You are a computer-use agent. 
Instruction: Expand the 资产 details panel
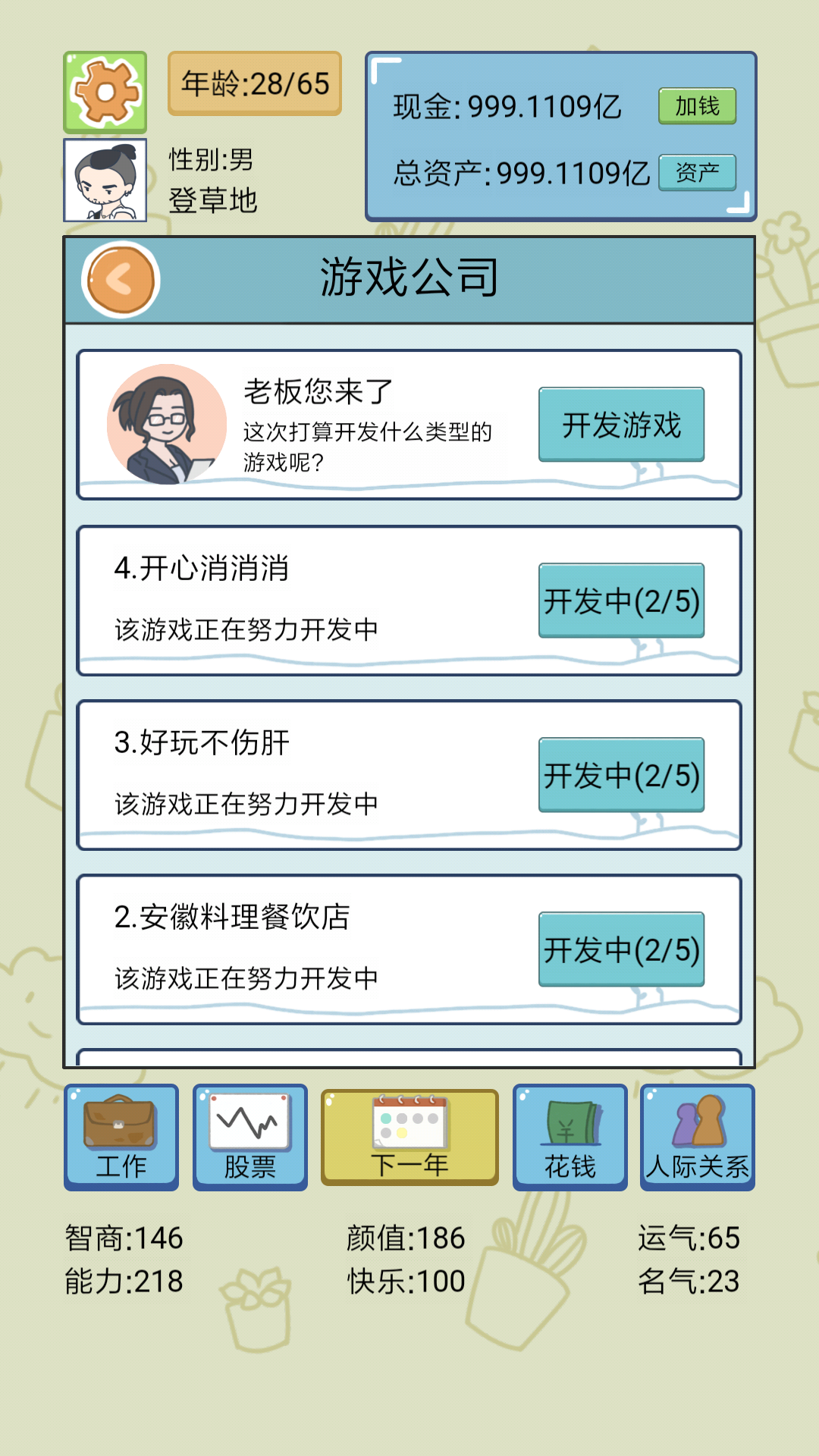coord(698,173)
